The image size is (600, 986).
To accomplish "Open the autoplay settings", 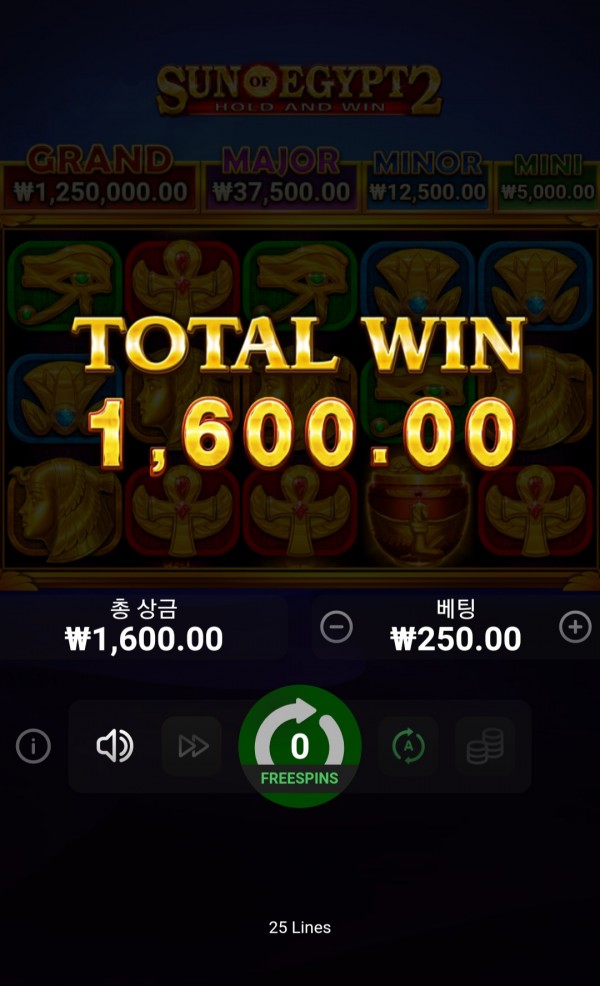I will [408, 746].
